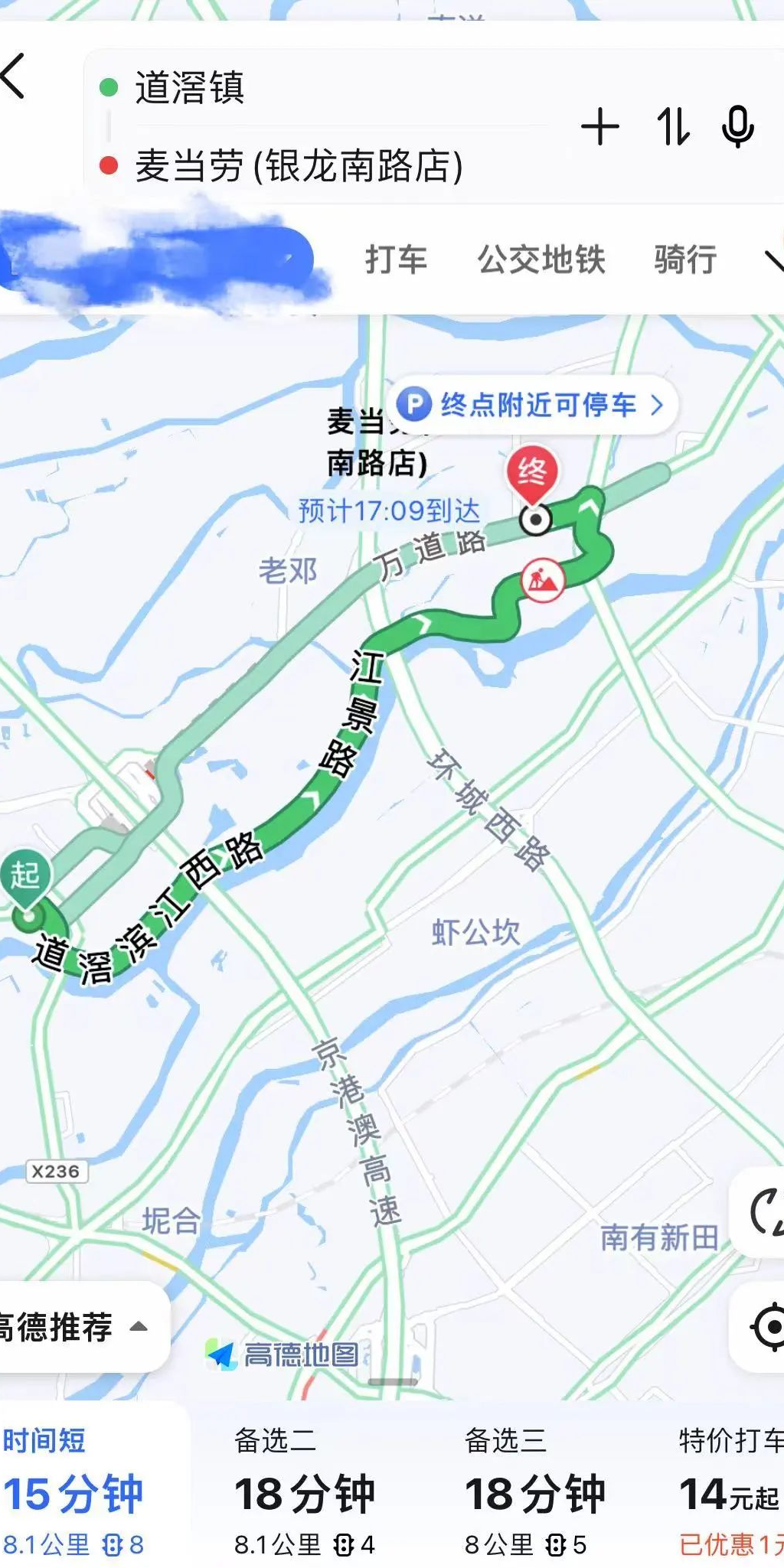Go back with the top-left arrow

(15, 76)
